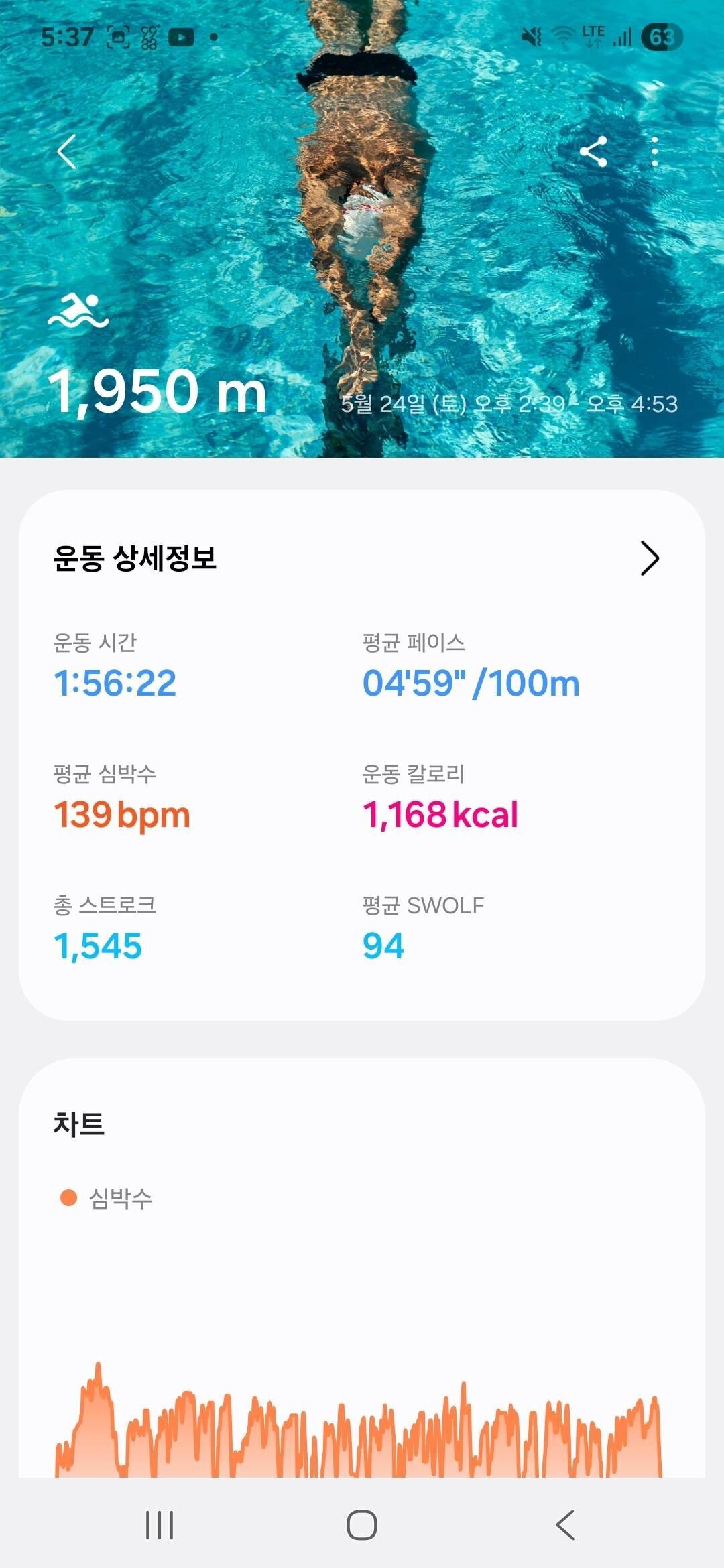Tap the battery indicator showing 63
Image resolution: width=724 pixels, height=1568 pixels.
pyautogui.click(x=660, y=38)
